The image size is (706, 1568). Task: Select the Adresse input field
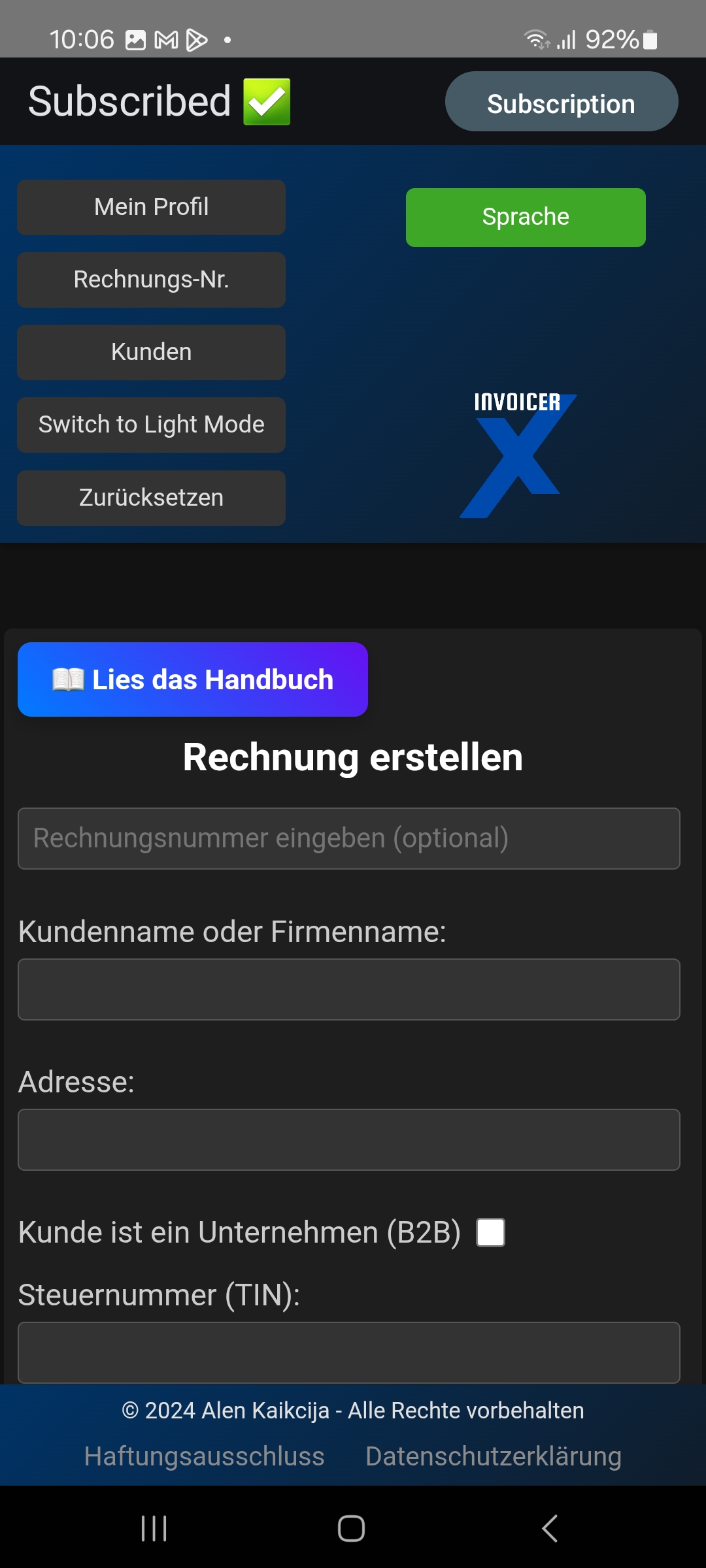348,1139
